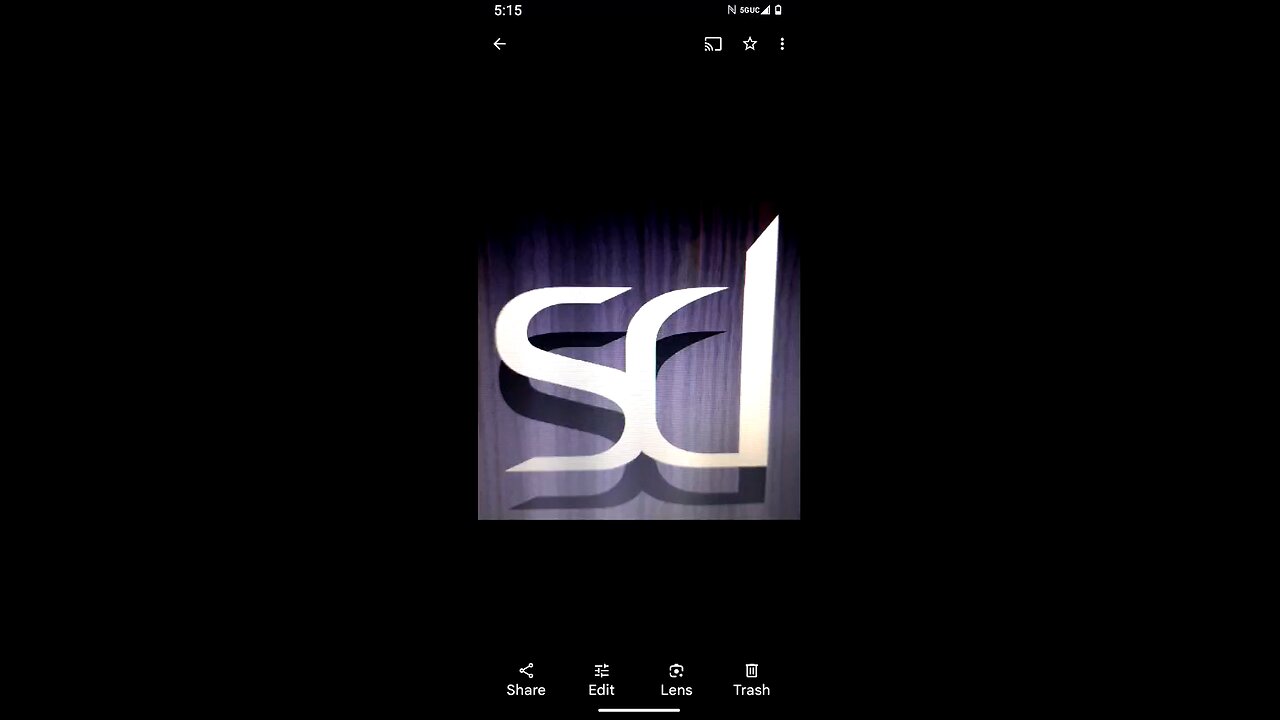The image size is (1280, 720).
Task: Move the photo to Trash
Action: coord(751,679)
